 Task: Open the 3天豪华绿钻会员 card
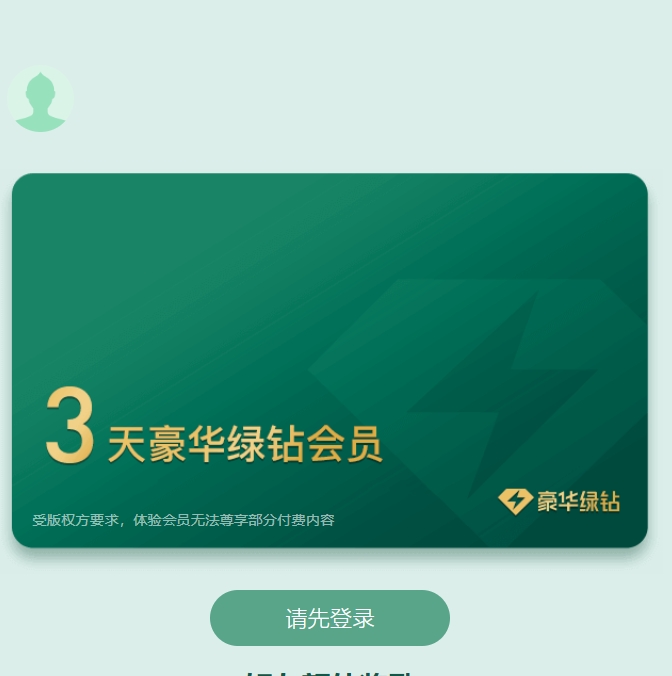(330, 360)
